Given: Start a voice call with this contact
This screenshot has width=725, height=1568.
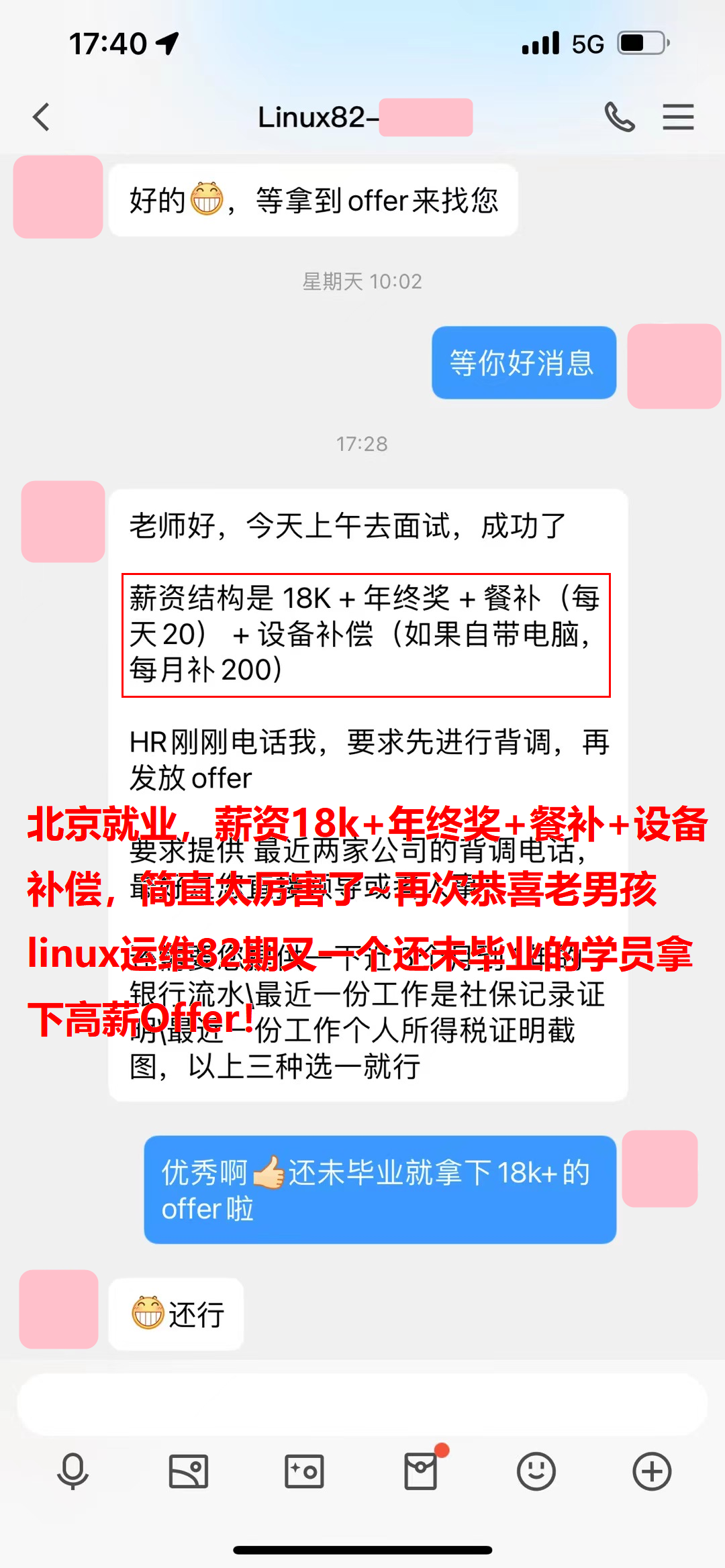Looking at the screenshot, I should click(619, 117).
